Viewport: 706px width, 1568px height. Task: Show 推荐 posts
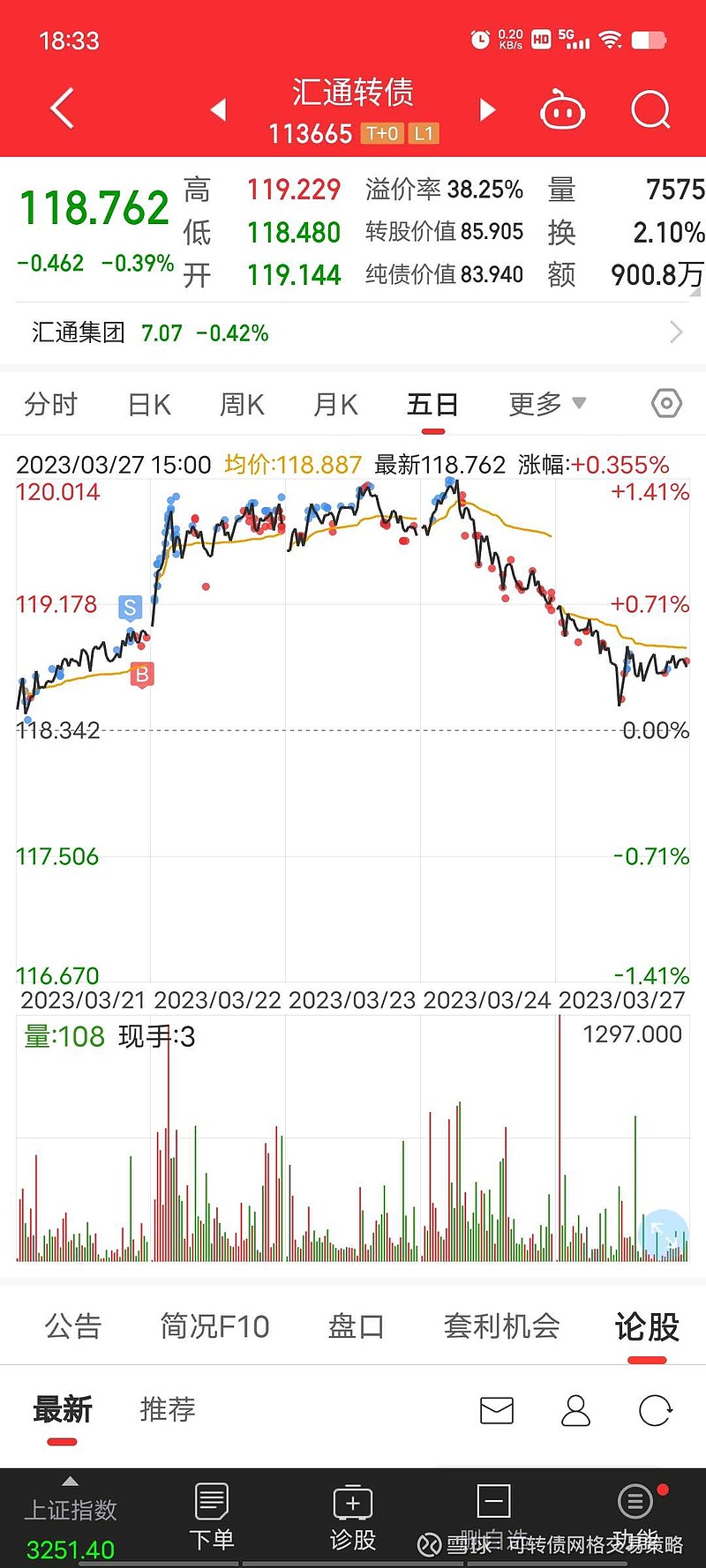coord(168,1409)
